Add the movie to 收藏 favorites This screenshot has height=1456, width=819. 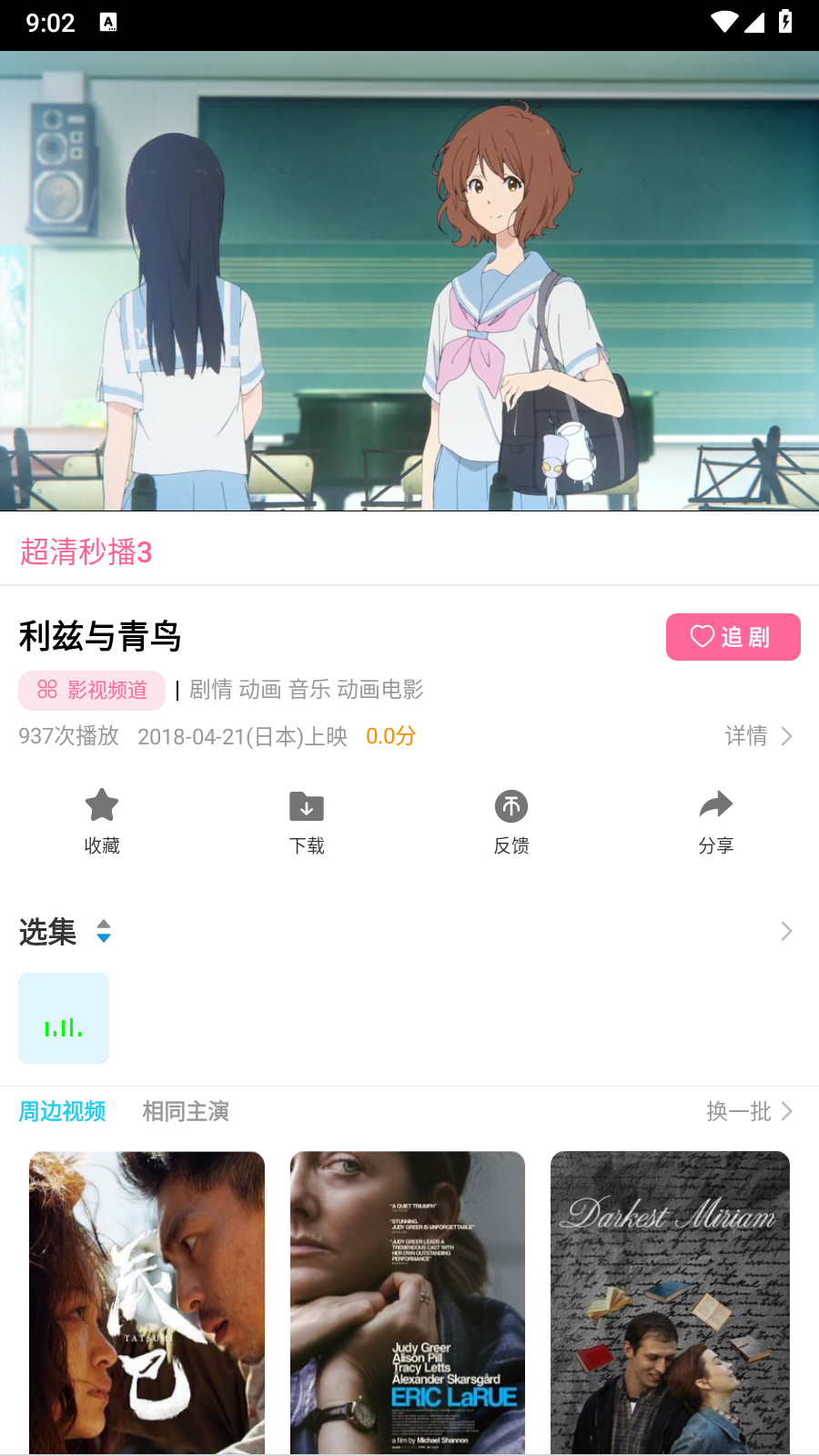pyautogui.click(x=102, y=821)
